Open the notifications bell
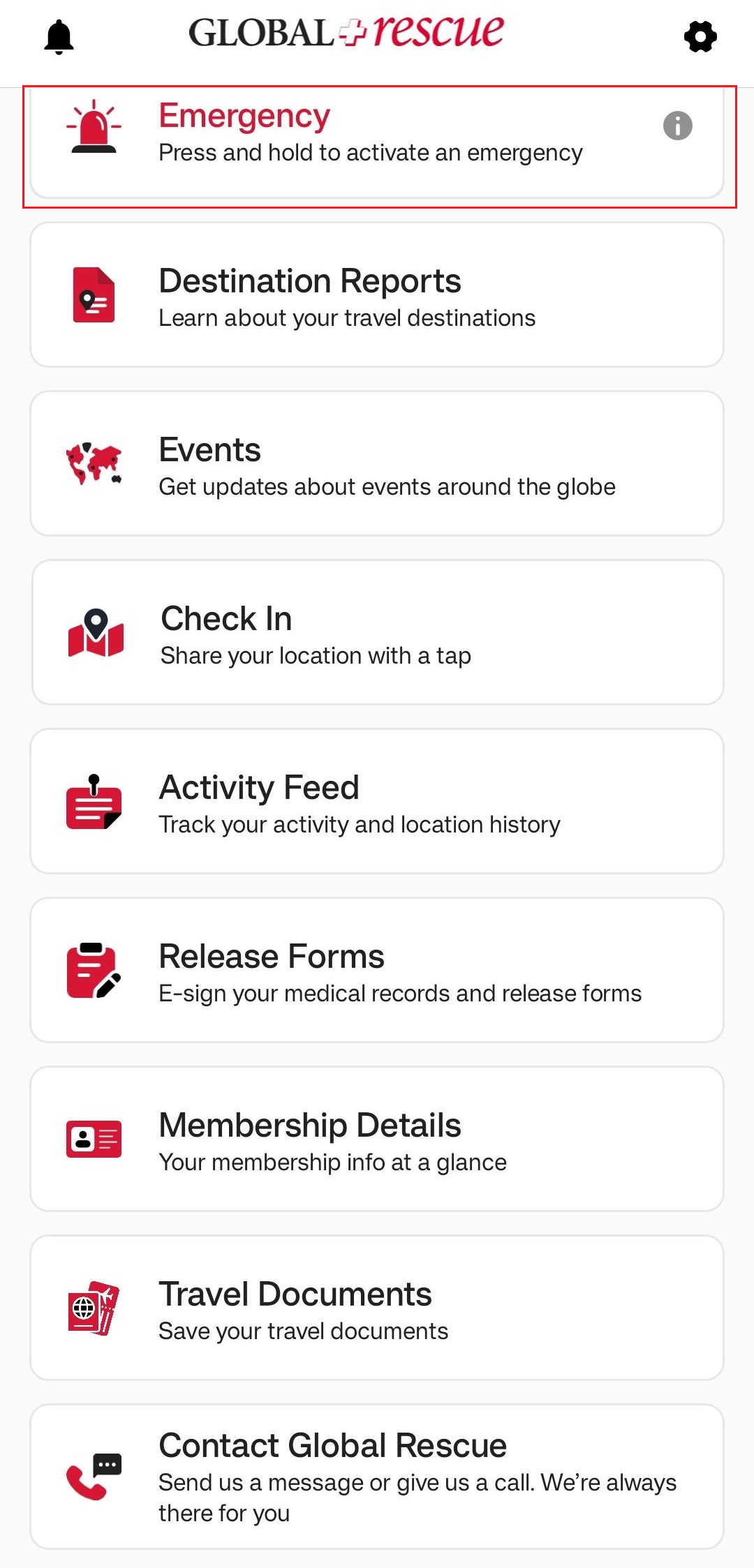 pyautogui.click(x=59, y=36)
